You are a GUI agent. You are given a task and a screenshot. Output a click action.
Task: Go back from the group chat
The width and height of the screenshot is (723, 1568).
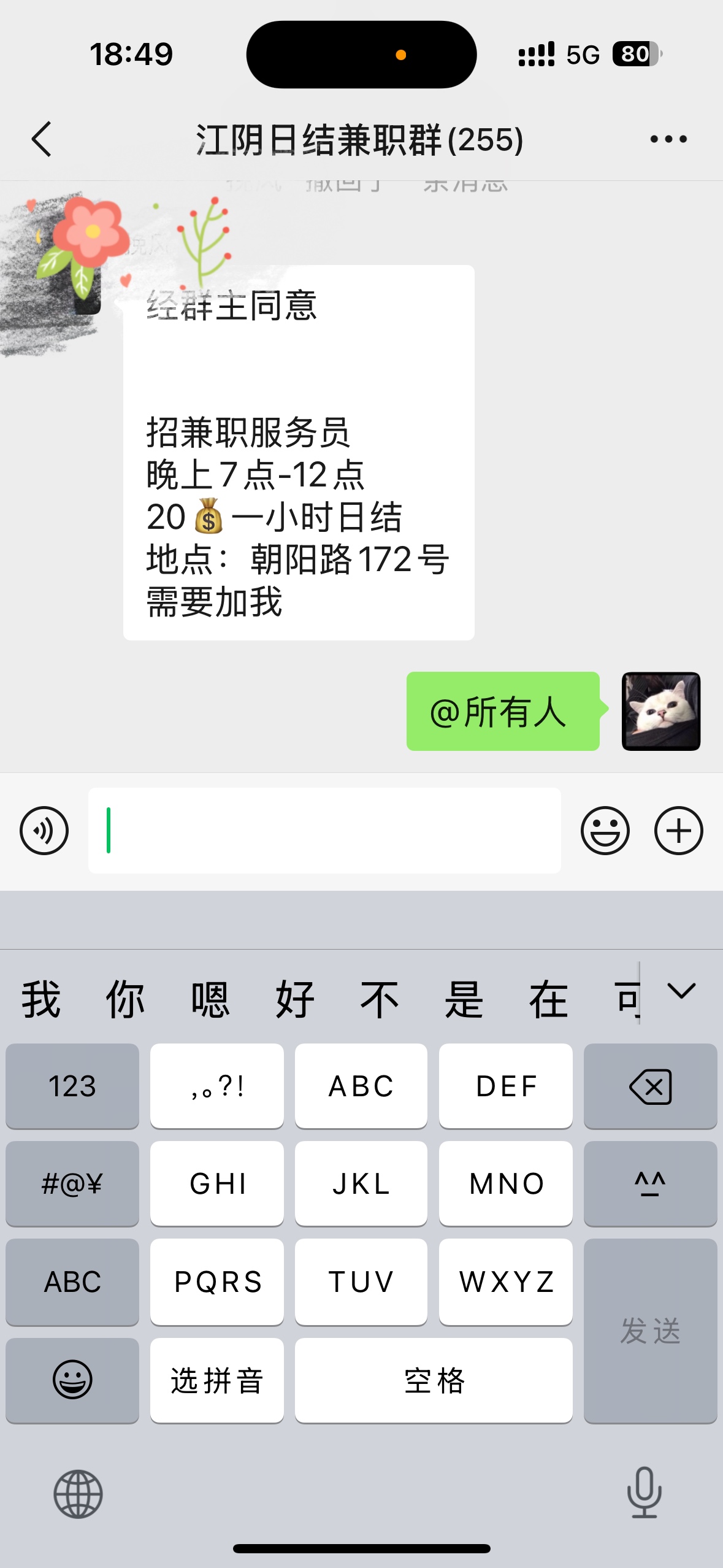[42, 139]
